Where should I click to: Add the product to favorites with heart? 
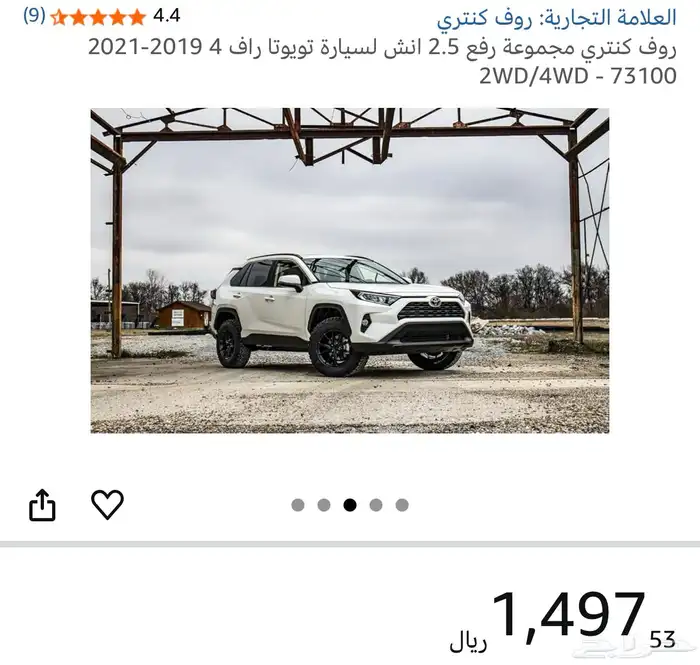107,505
